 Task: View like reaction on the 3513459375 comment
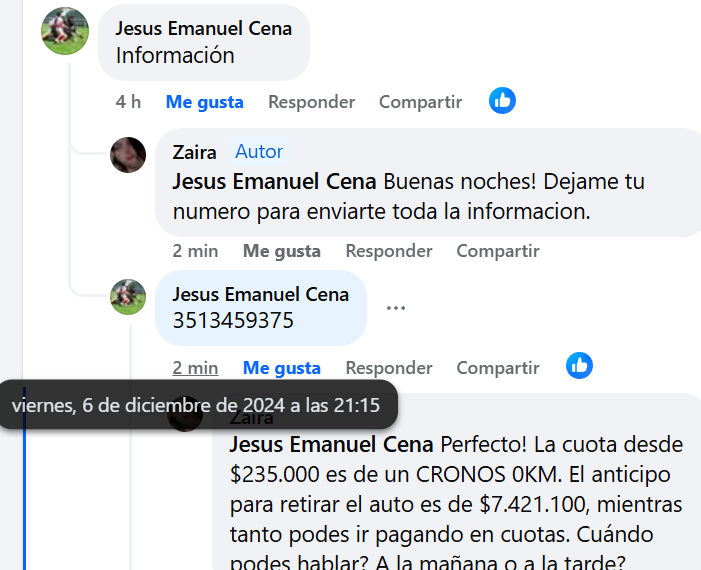click(579, 366)
